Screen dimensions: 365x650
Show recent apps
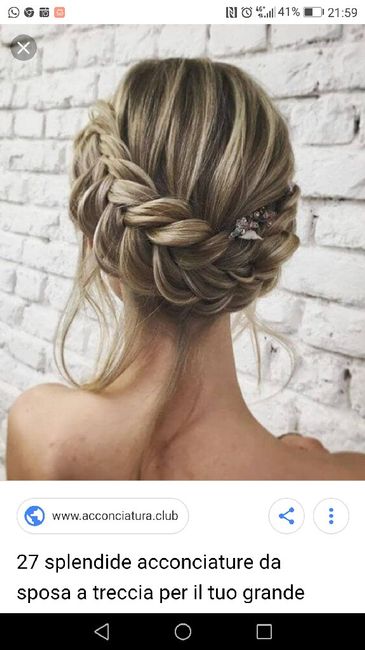pyautogui.click(x=264, y=632)
